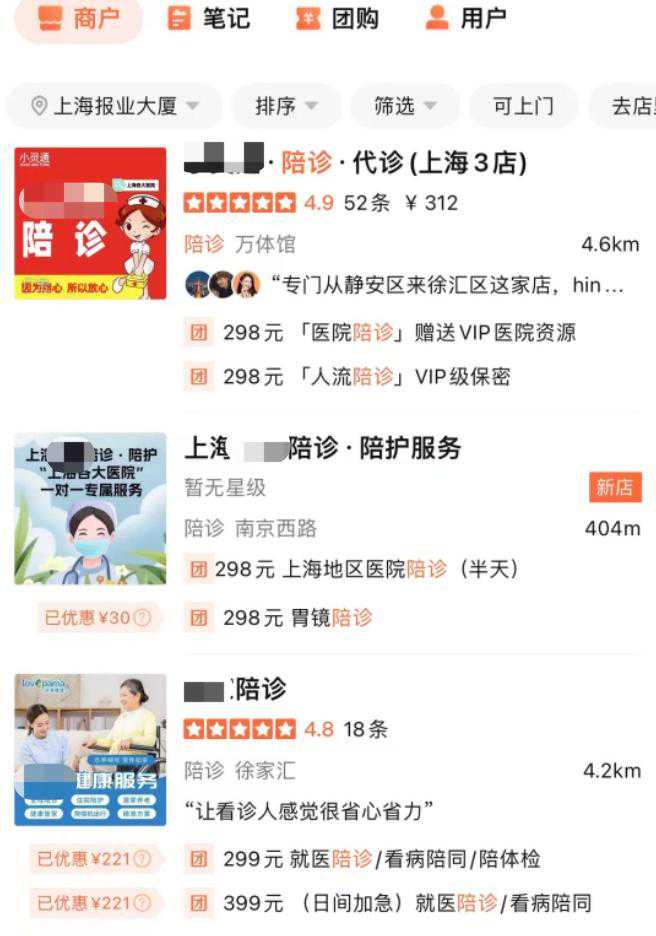Open the 298元 医院陪诊 VIP医院资源 deal

coord(398,333)
